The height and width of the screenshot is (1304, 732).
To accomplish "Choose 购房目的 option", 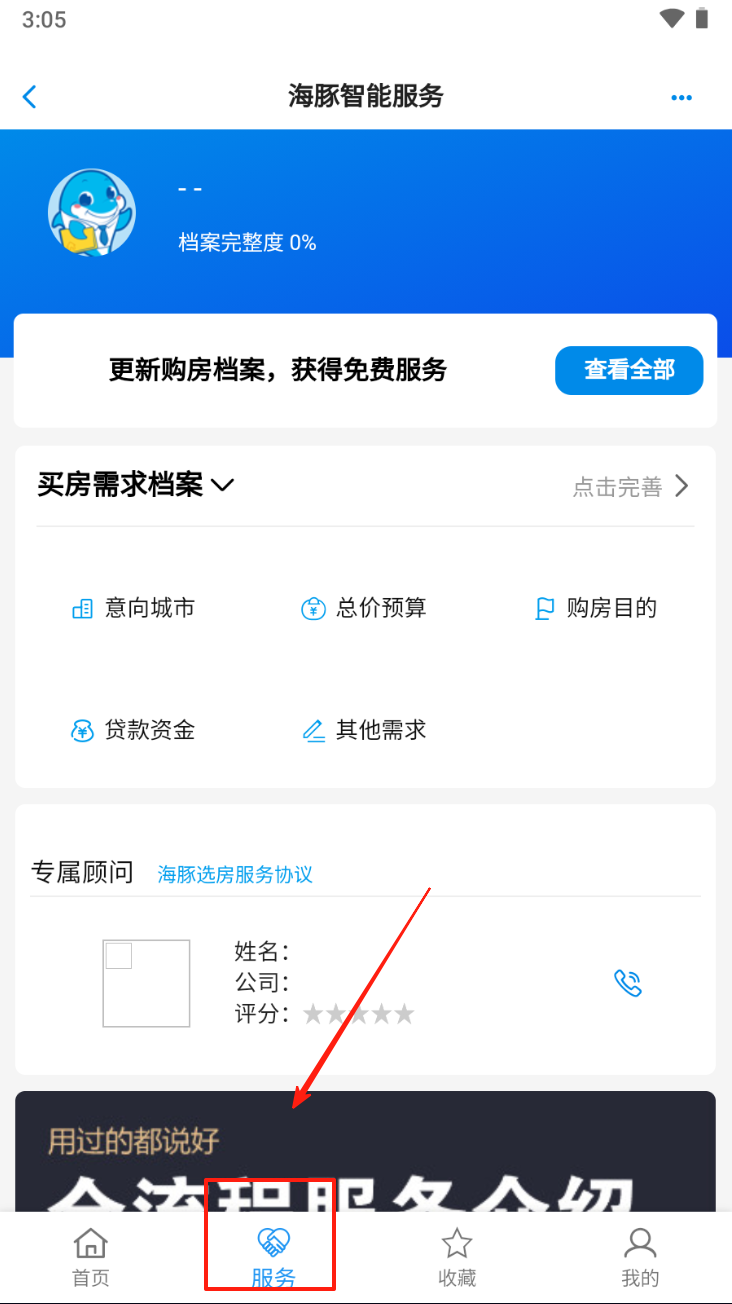I will (x=596, y=608).
